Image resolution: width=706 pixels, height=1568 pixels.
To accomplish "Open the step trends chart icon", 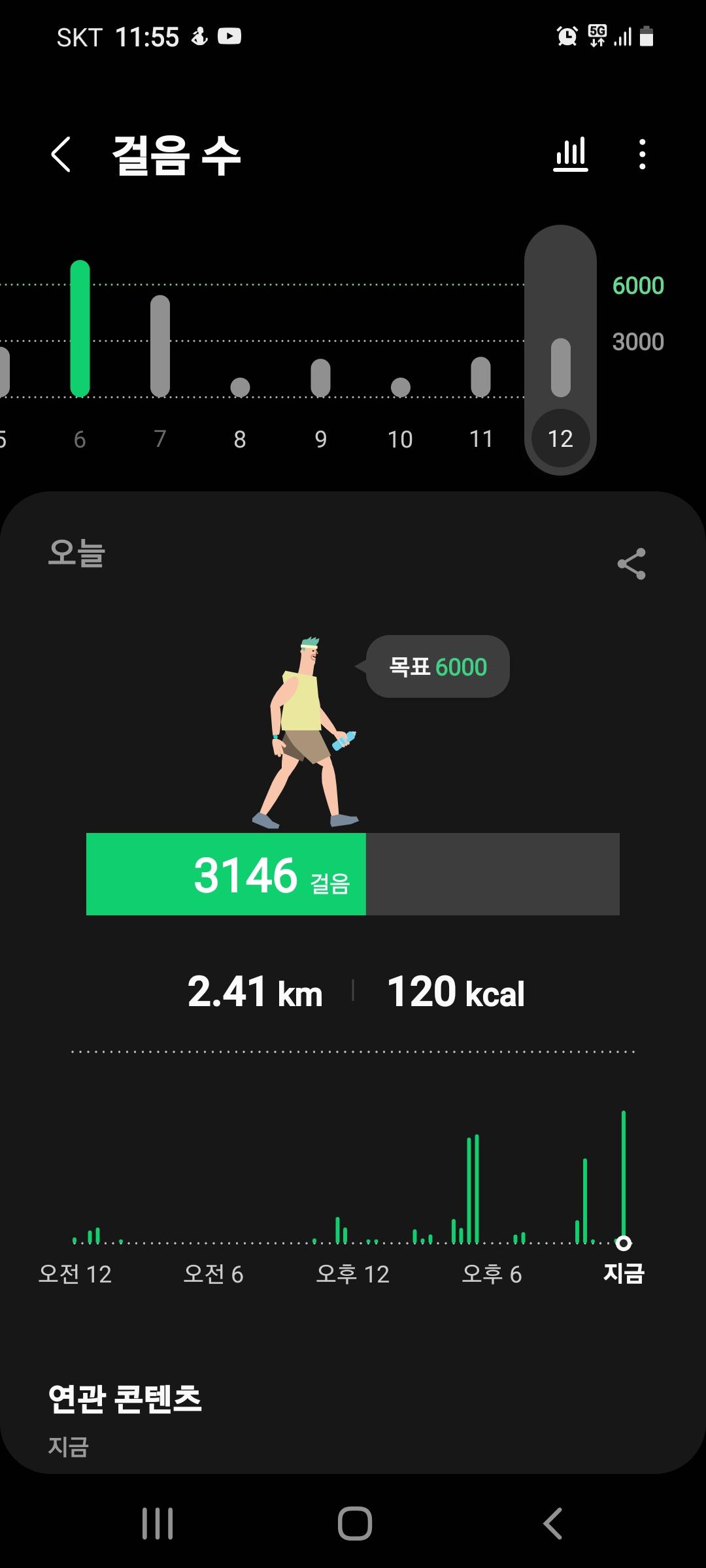I will (x=571, y=155).
